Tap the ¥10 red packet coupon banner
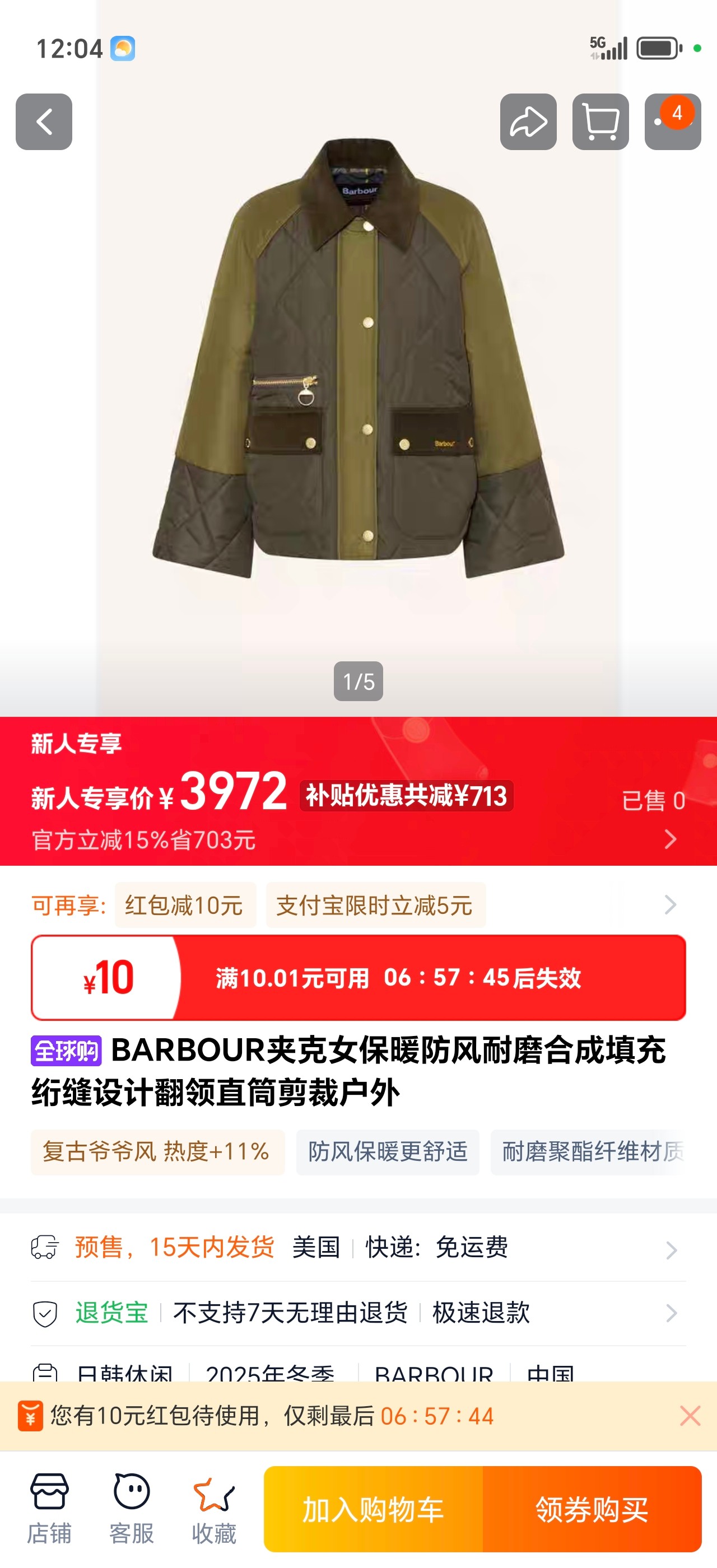This screenshot has width=717, height=1568. coord(358,978)
